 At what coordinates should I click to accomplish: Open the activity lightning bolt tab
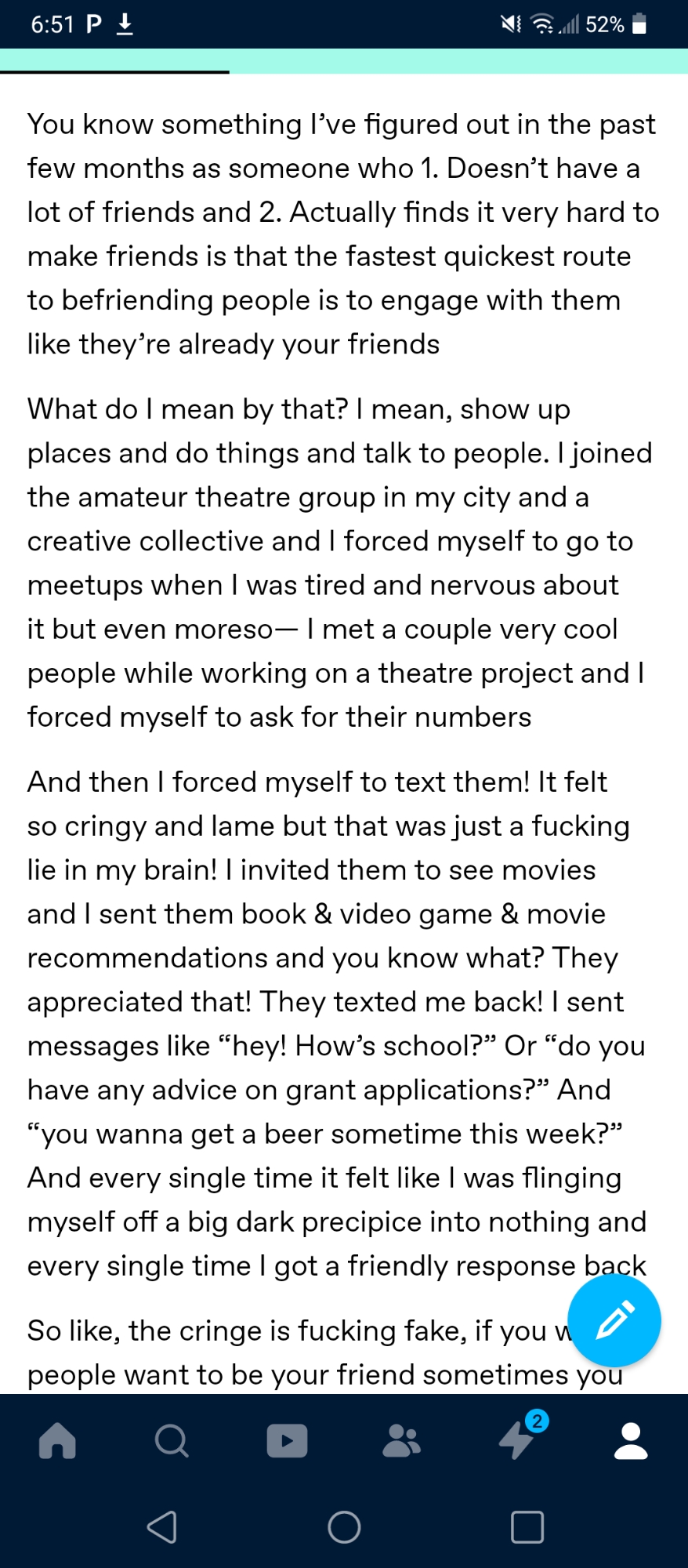518,1440
